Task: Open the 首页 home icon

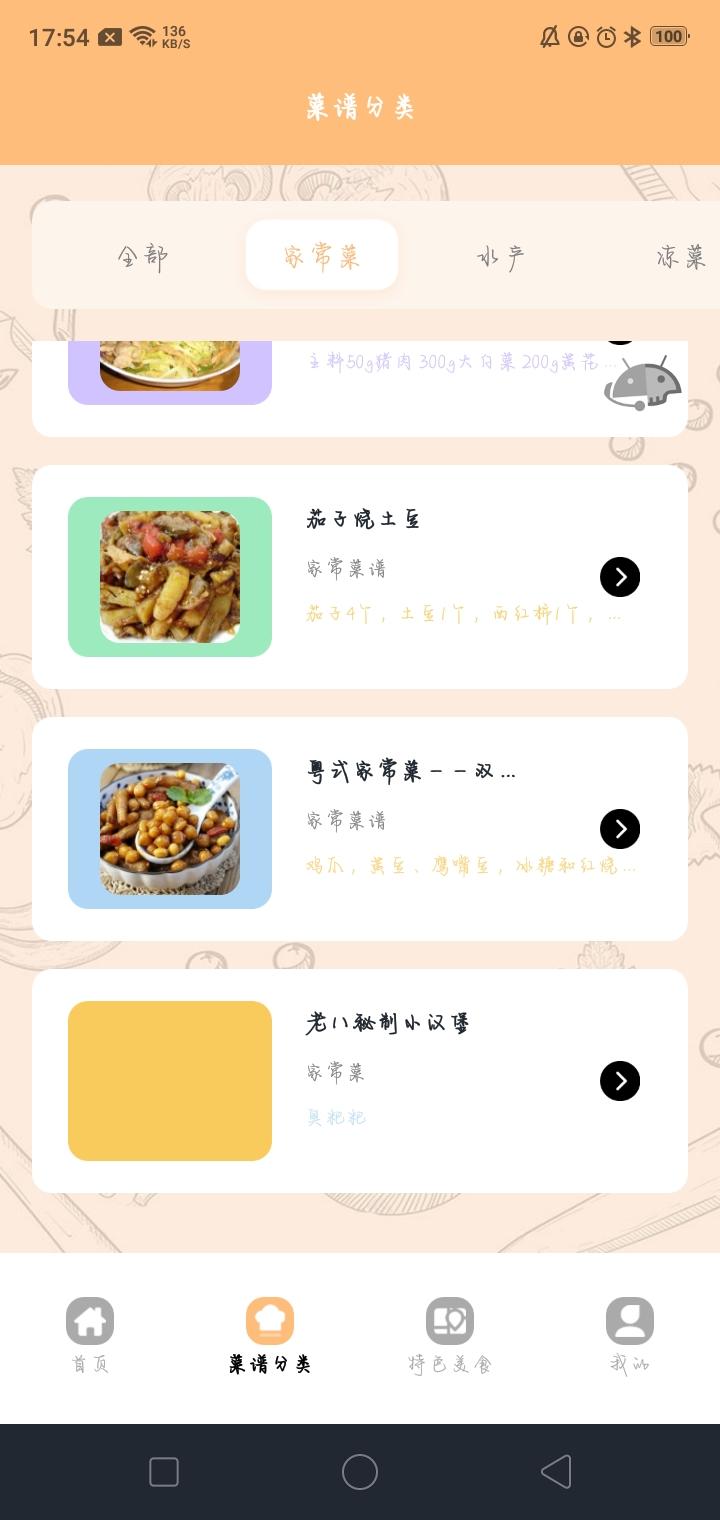Action: tap(89, 1320)
